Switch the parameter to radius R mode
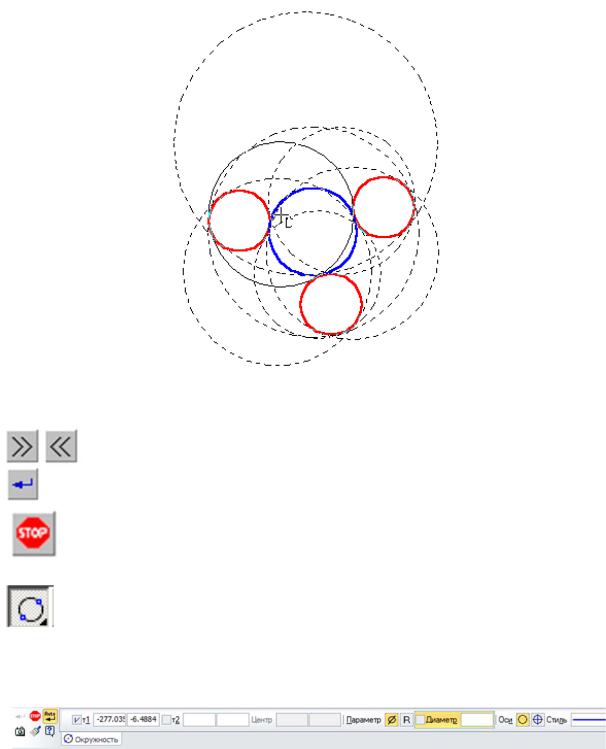Screen dimensions: 606x749 [407, 719]
